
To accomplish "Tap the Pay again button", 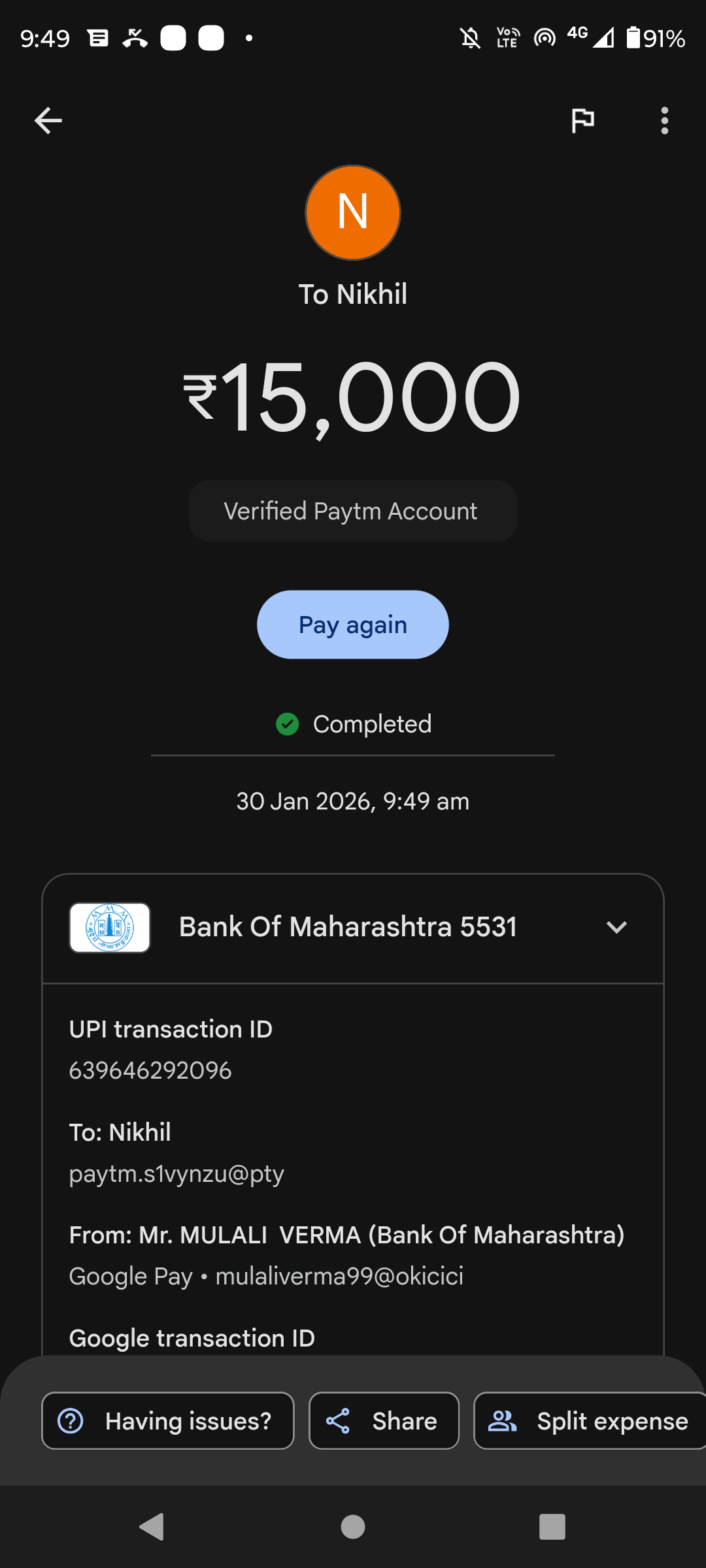I will (353, 625).
